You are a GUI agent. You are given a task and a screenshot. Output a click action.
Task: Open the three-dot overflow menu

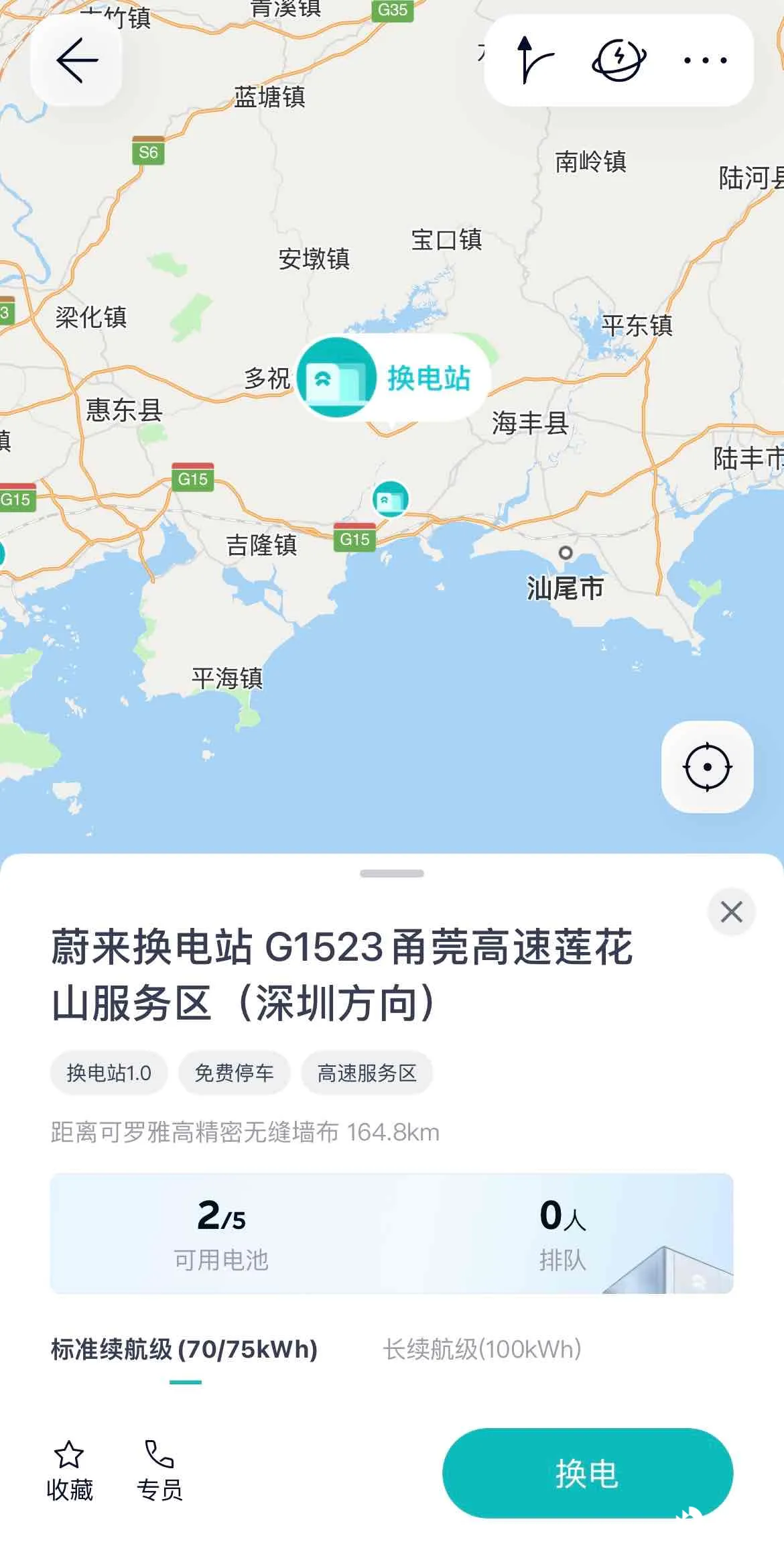point(705,60)
